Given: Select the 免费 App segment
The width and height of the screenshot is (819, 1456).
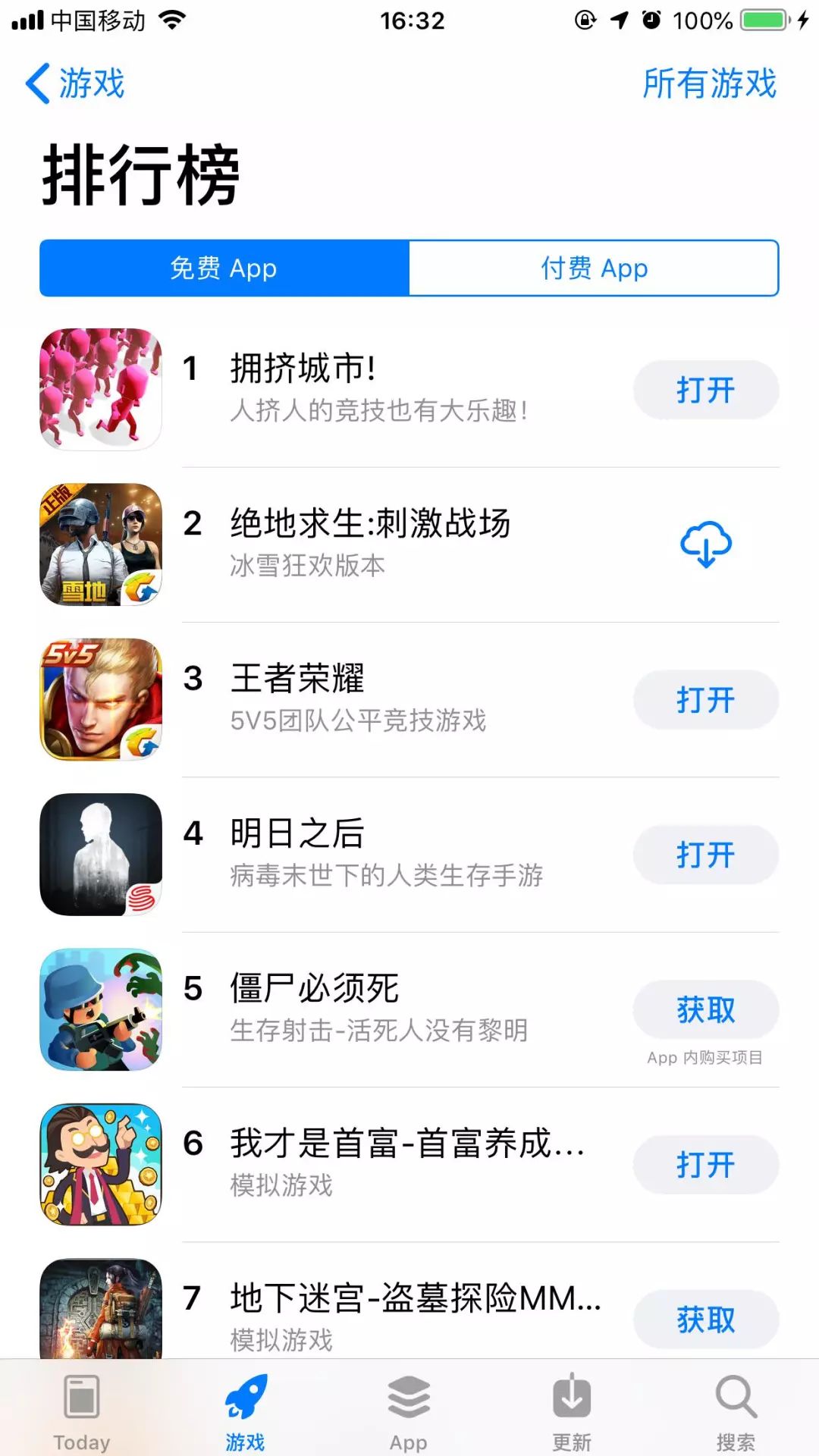Looking at the screenshot, I should [x=224, y=268].
